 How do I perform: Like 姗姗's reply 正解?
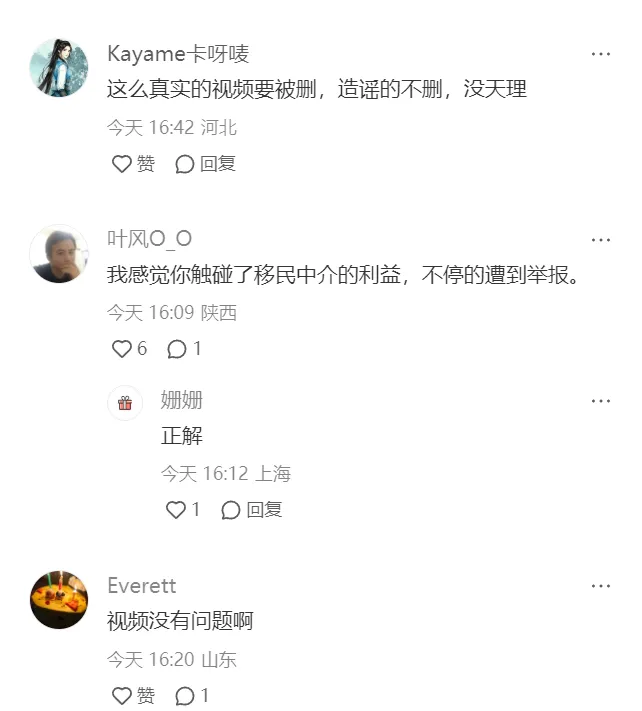pyautogui.click(x=183, y=510)
